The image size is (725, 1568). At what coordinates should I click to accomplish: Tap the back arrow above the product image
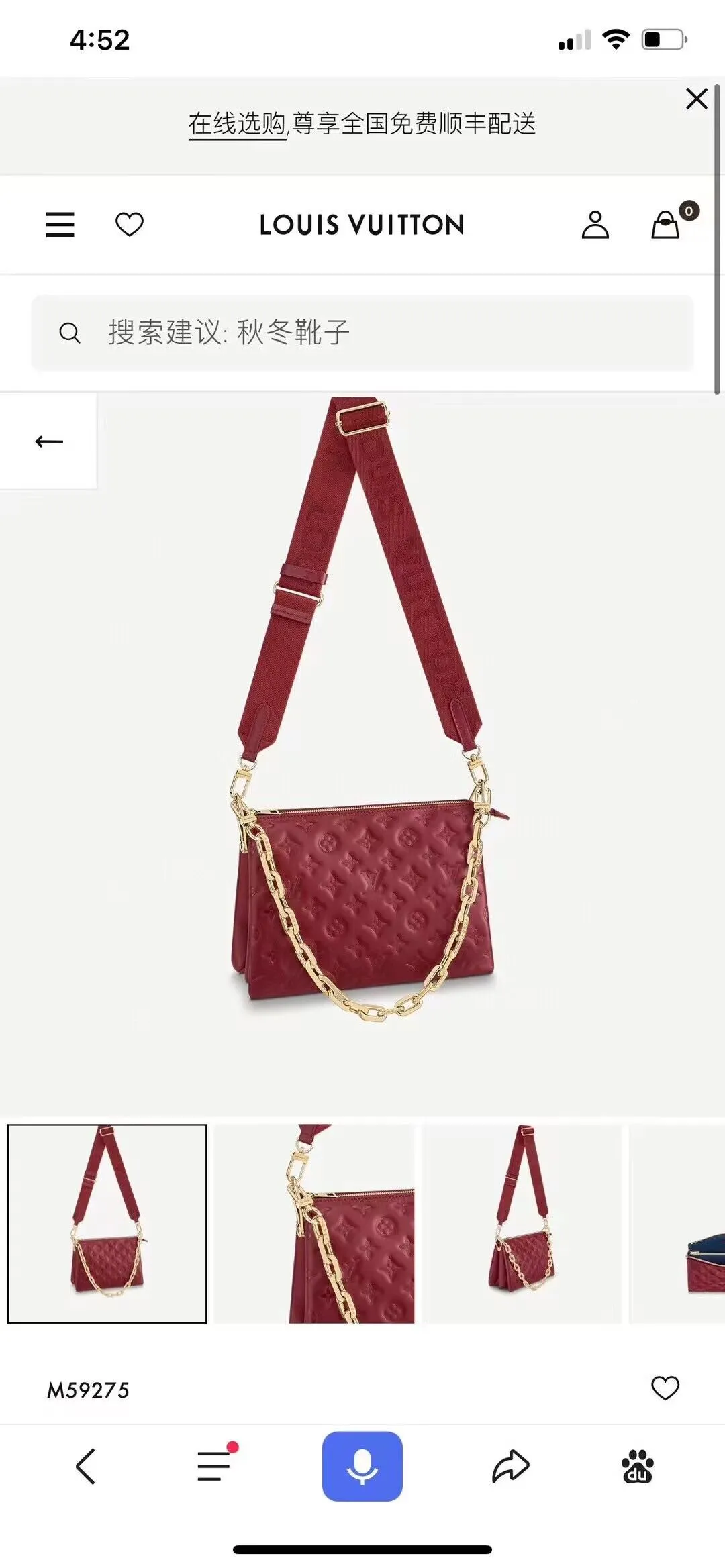point(48,441)
